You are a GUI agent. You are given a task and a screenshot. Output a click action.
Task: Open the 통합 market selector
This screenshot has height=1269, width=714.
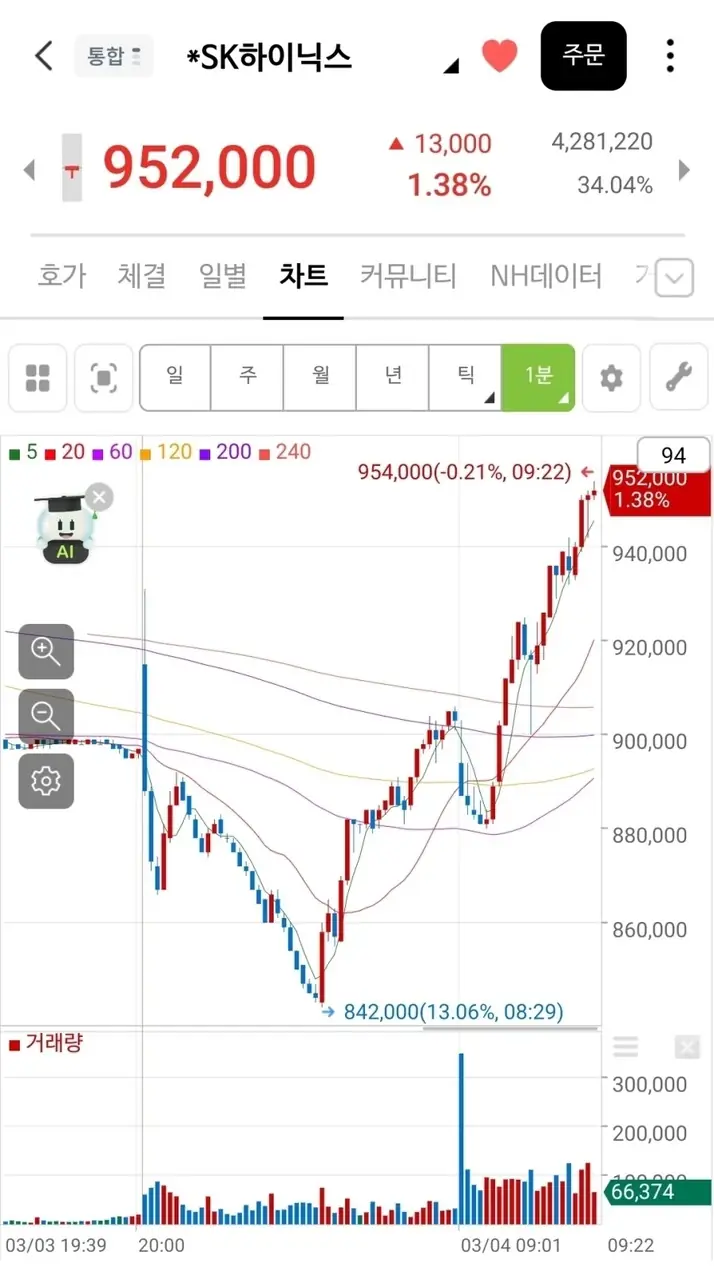click(114, 56)
